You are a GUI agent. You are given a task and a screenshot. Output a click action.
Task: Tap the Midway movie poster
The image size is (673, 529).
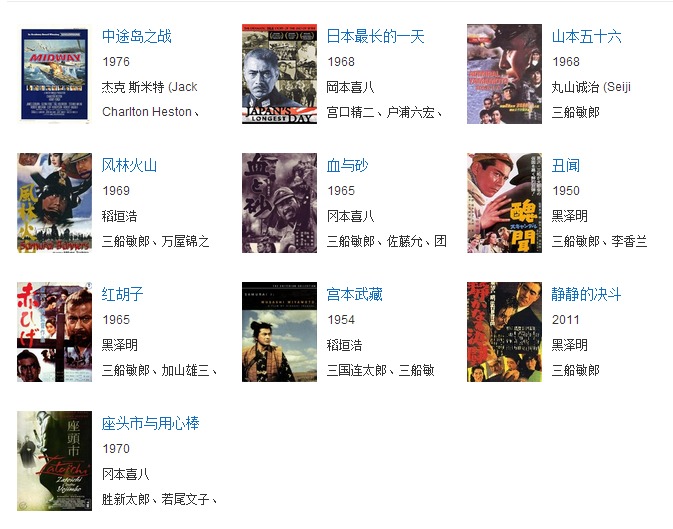point(54,74)
